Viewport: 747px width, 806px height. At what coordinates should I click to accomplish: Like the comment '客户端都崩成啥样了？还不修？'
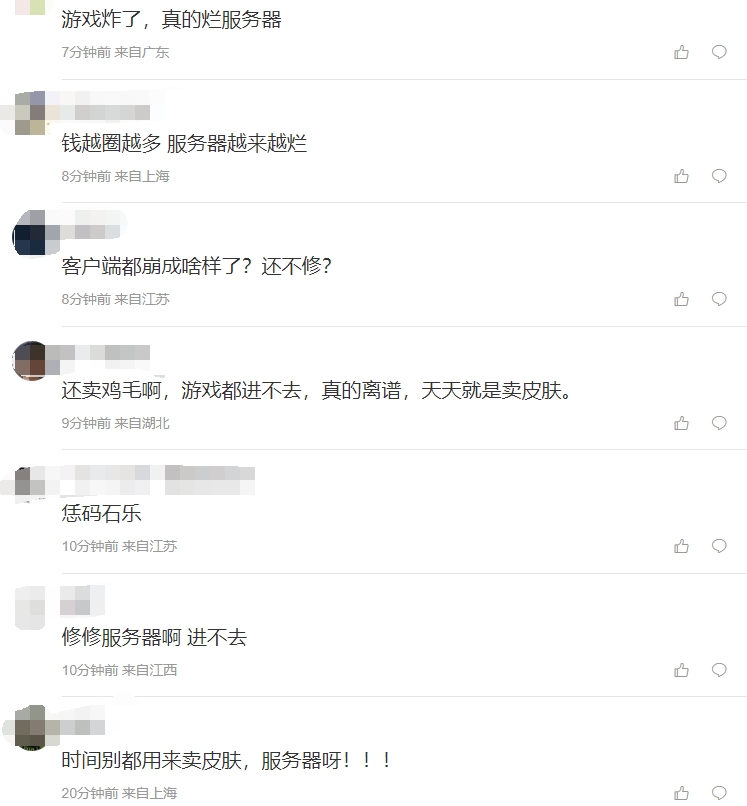pos(681,299)
